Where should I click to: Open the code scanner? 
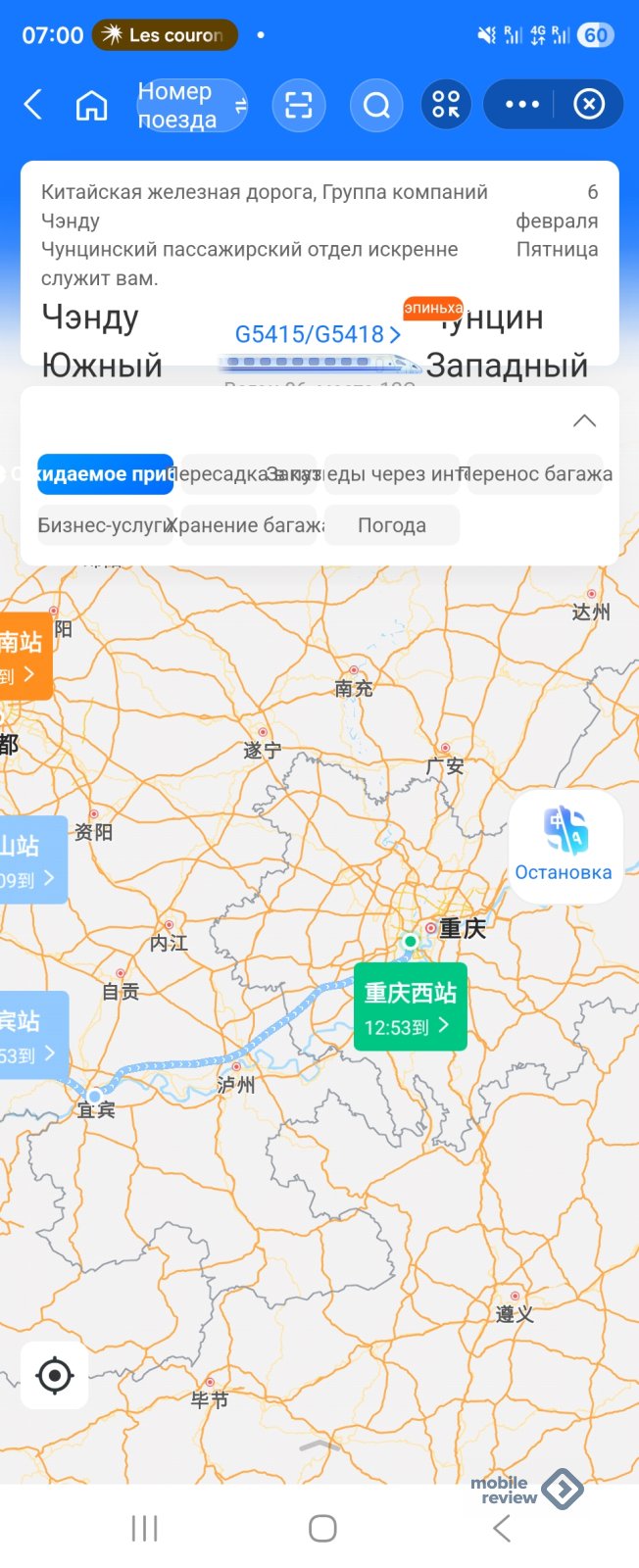[x=299, y=105]
